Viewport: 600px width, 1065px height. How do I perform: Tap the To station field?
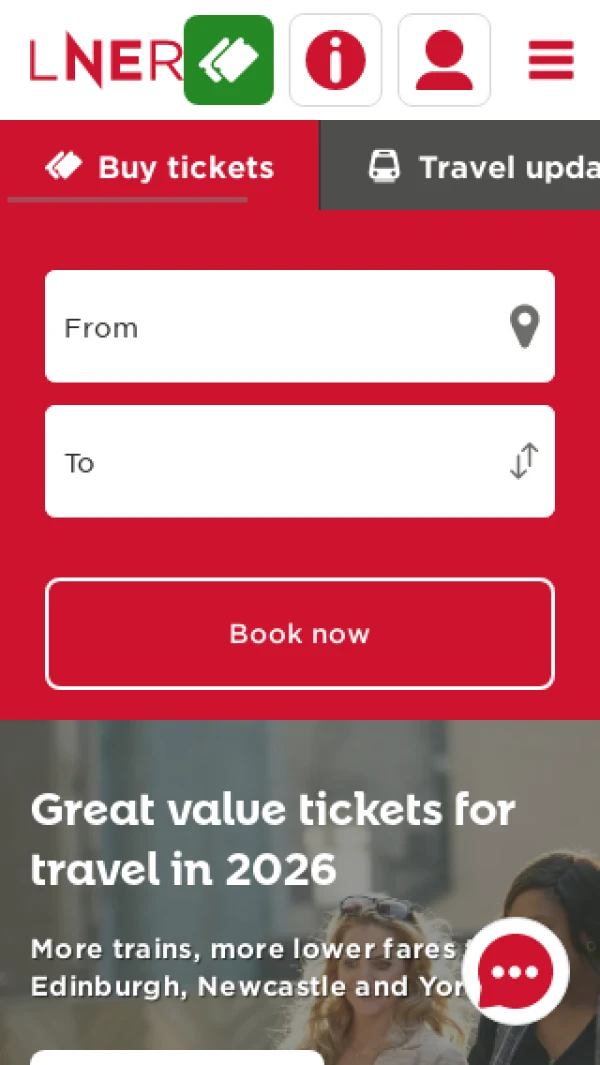pos(270,462)
